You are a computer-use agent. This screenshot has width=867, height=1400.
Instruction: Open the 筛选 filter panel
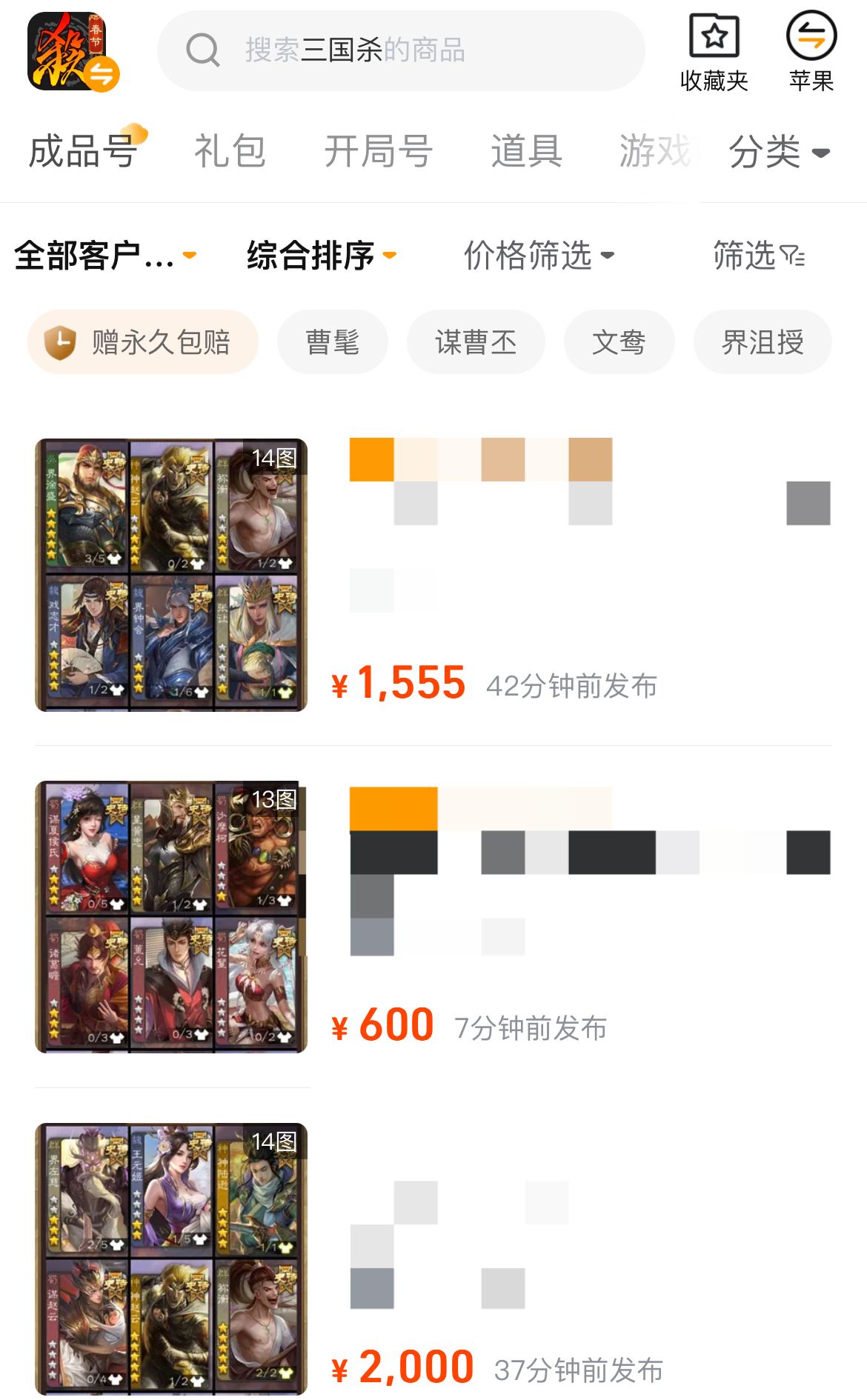tap(758, 256)
